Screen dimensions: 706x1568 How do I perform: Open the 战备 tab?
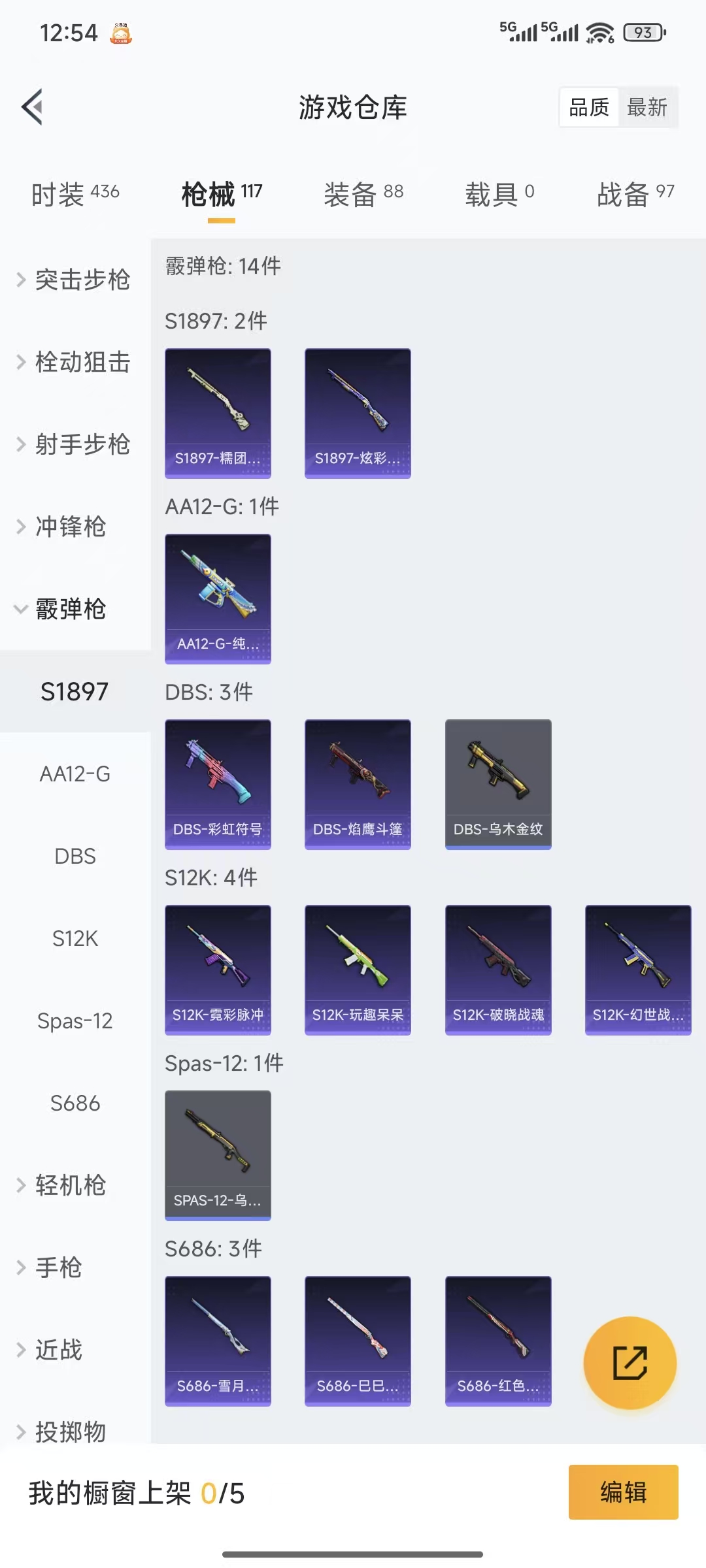635,194
